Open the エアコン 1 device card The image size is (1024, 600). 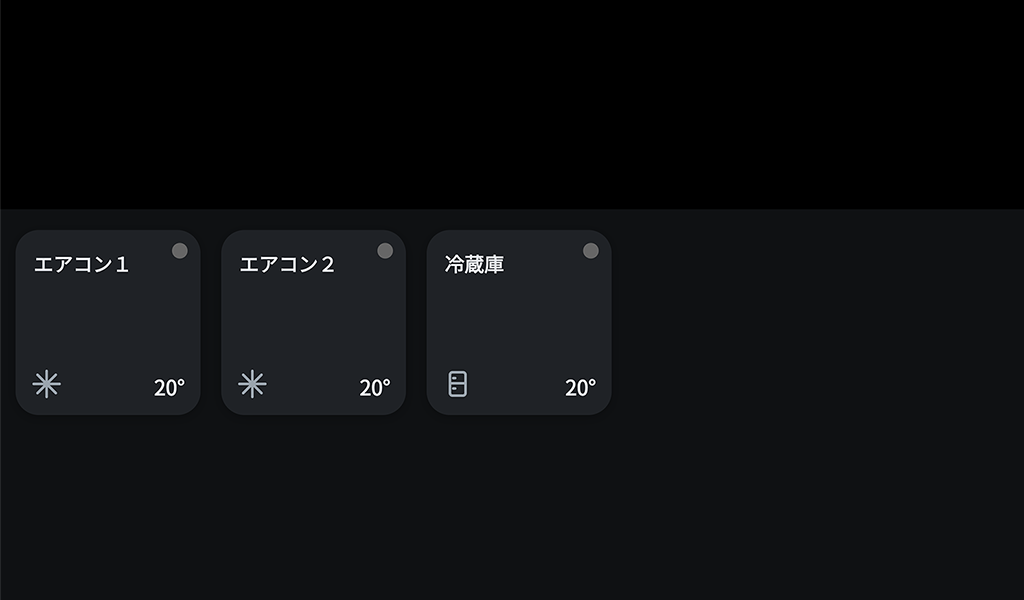point(108,322)
